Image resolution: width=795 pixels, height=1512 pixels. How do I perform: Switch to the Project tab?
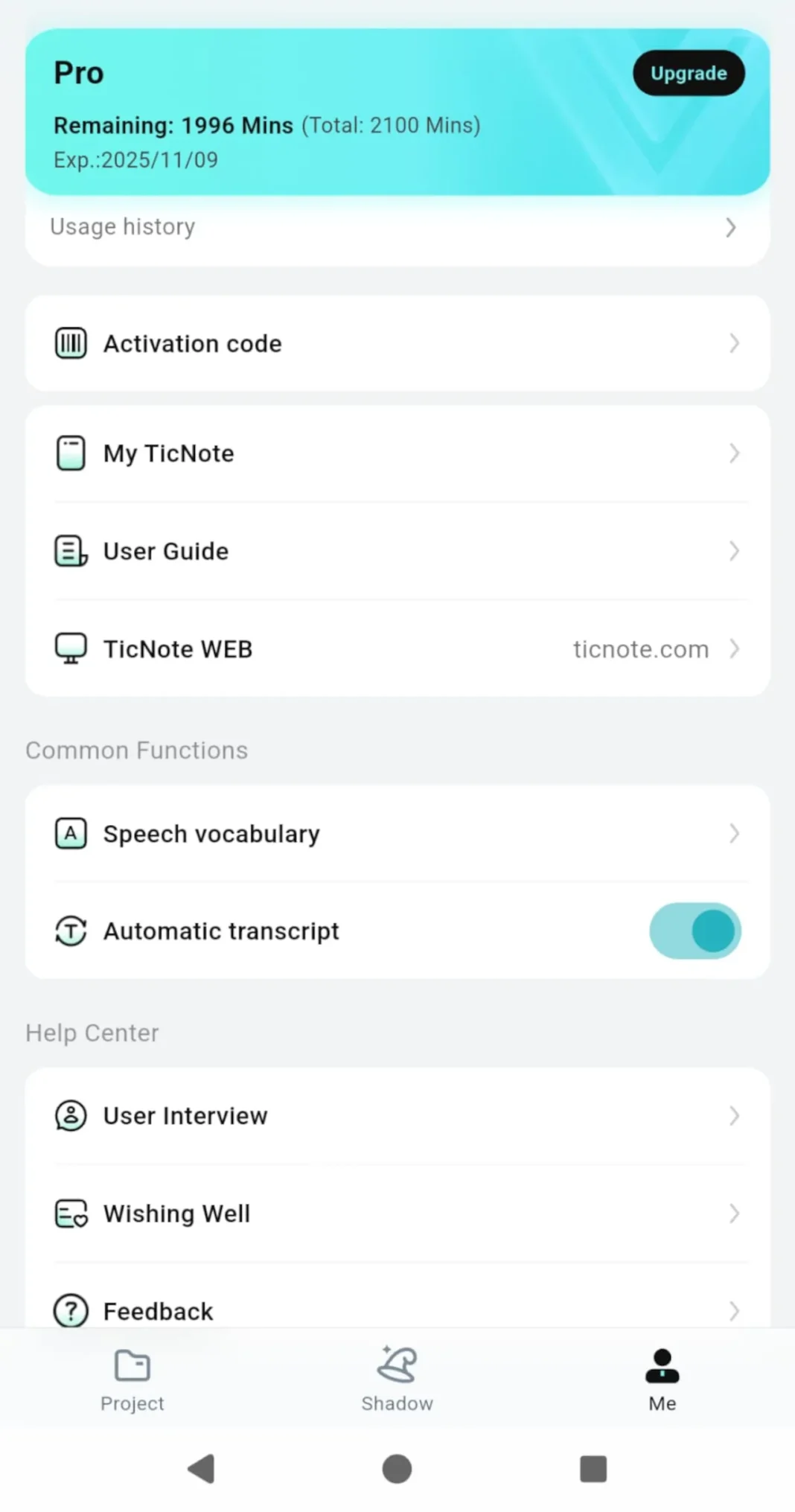pos(132,1379)
